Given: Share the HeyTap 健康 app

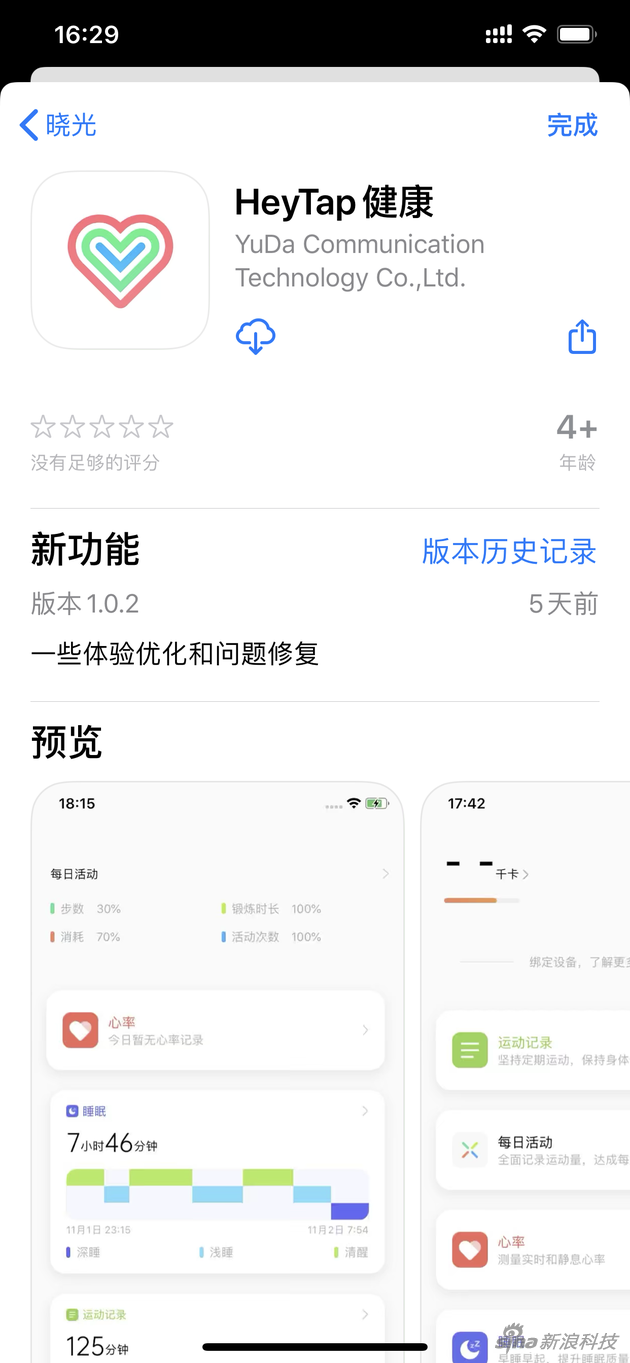Looking at the screenshot, I should click(x=582, y=337).
